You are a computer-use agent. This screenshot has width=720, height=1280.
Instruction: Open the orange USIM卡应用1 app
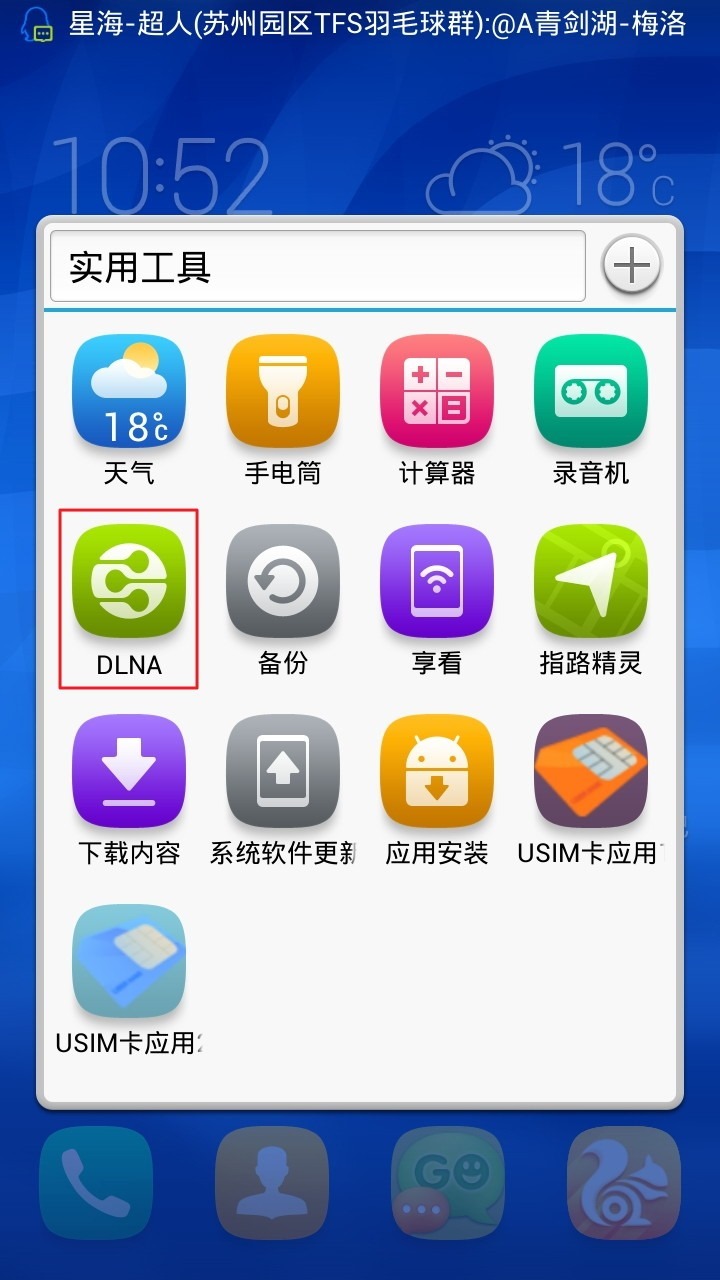[591, 772]
